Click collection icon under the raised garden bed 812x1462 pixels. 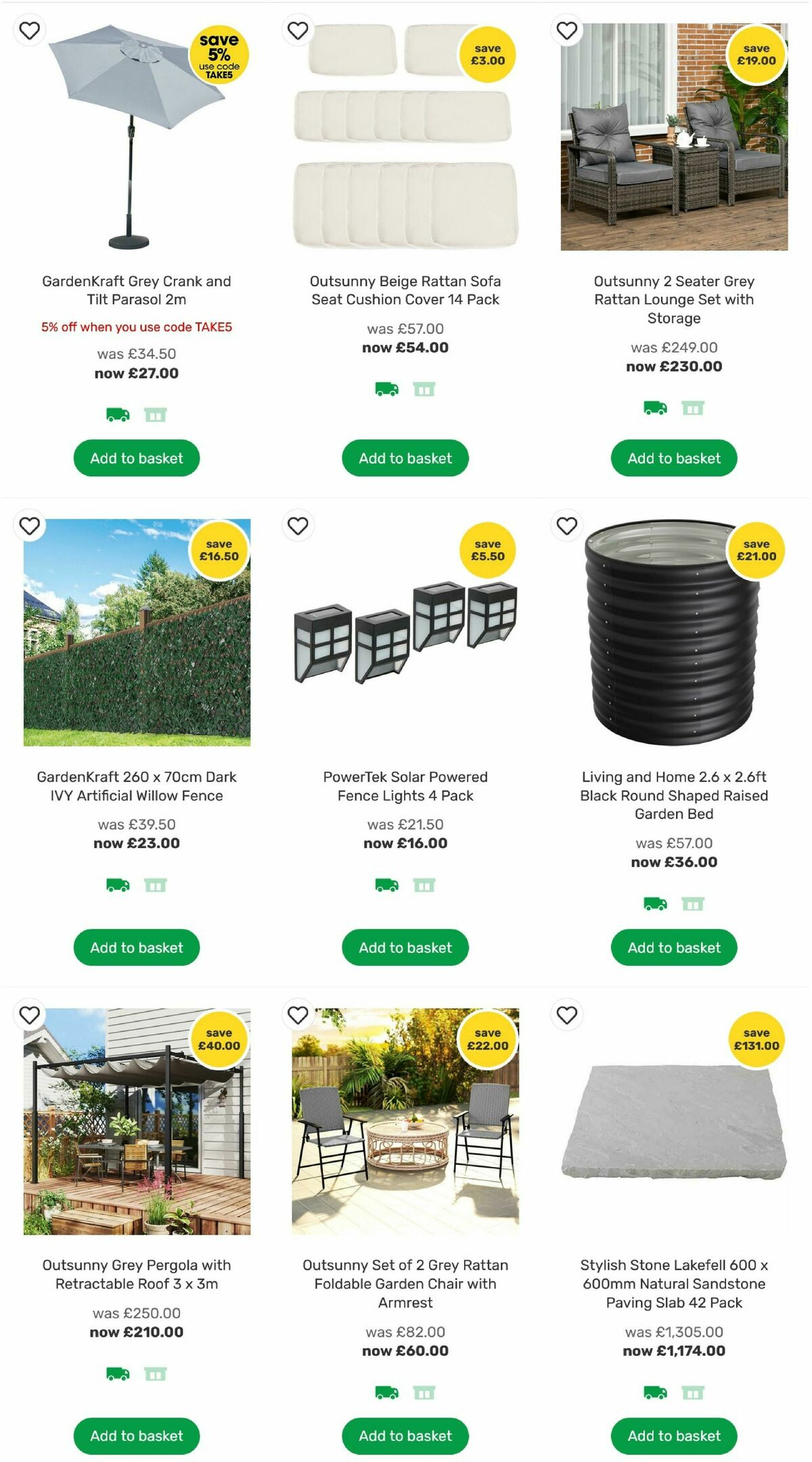tap(692, 904)
